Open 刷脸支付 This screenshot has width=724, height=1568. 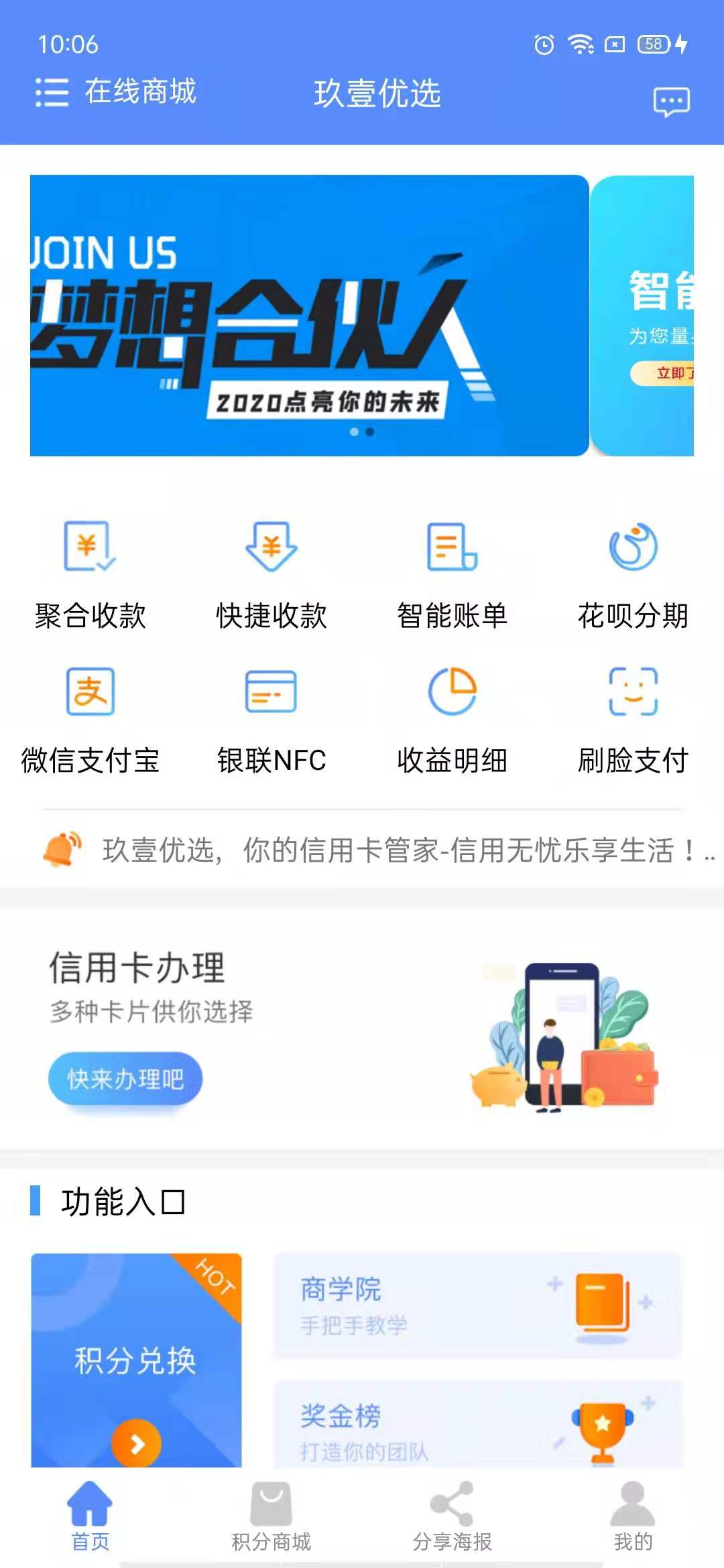pos(633,720)
